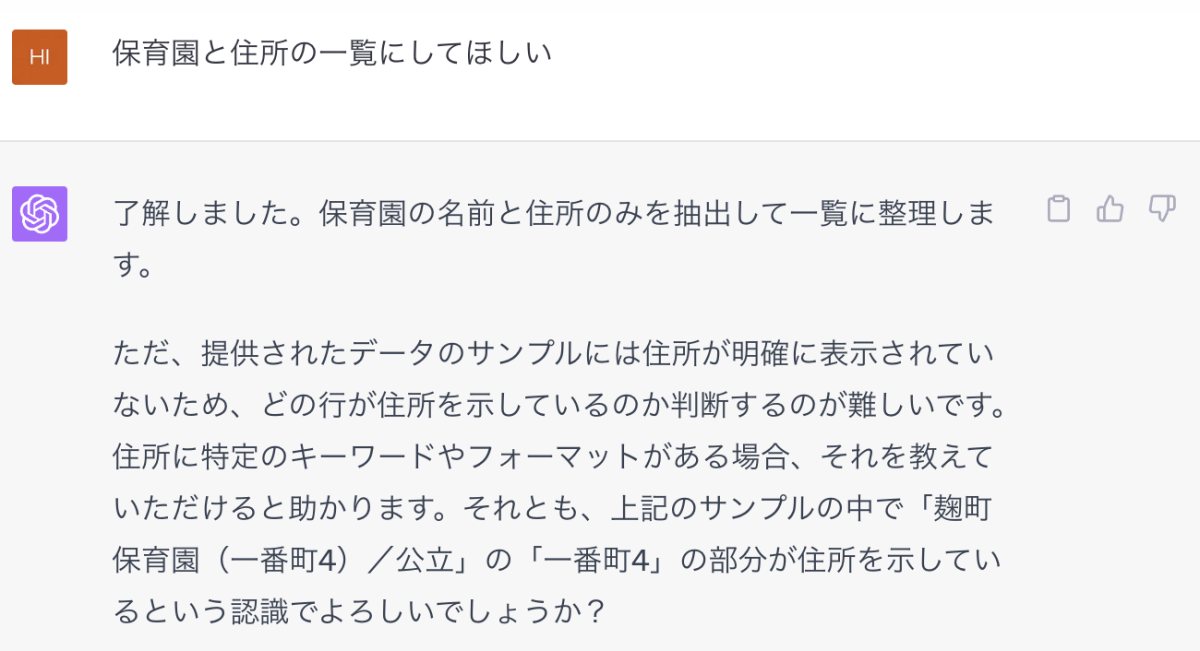Image resolution: width=1200 pixels, height=651 pixels.
Task: Give the response a thumbs down
Action: pyautogui.click(x=1161, y=209)
